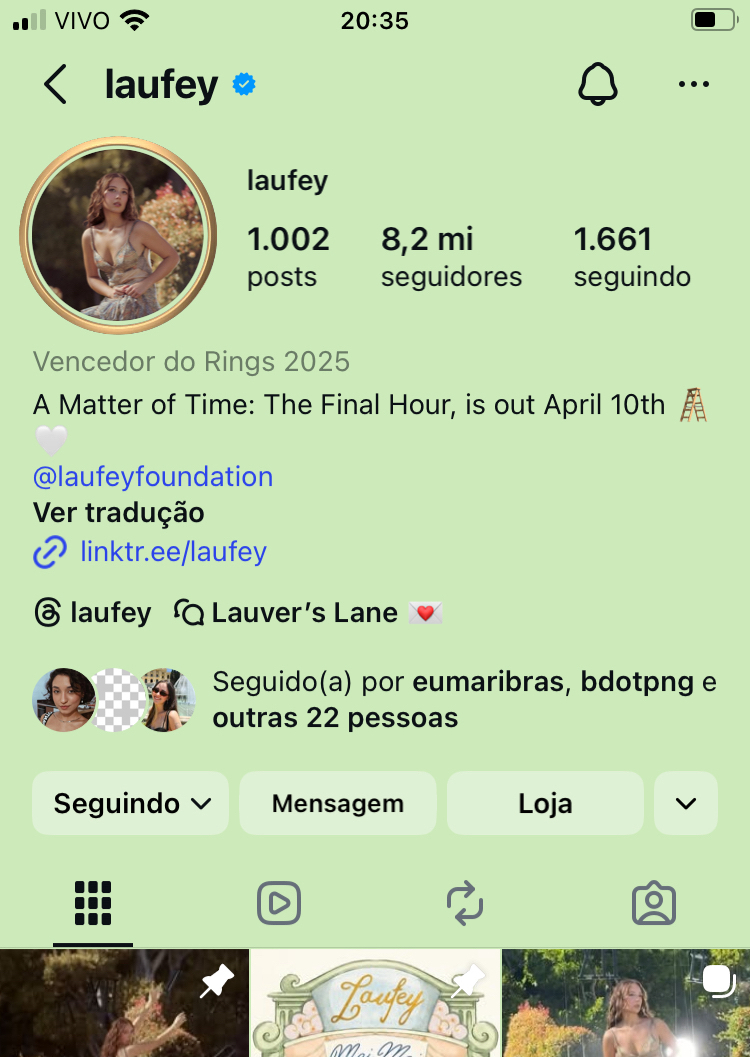The image size is (750, 1057).
Task: Open the notifications bell for laufey
Action: tap(598, 85)
